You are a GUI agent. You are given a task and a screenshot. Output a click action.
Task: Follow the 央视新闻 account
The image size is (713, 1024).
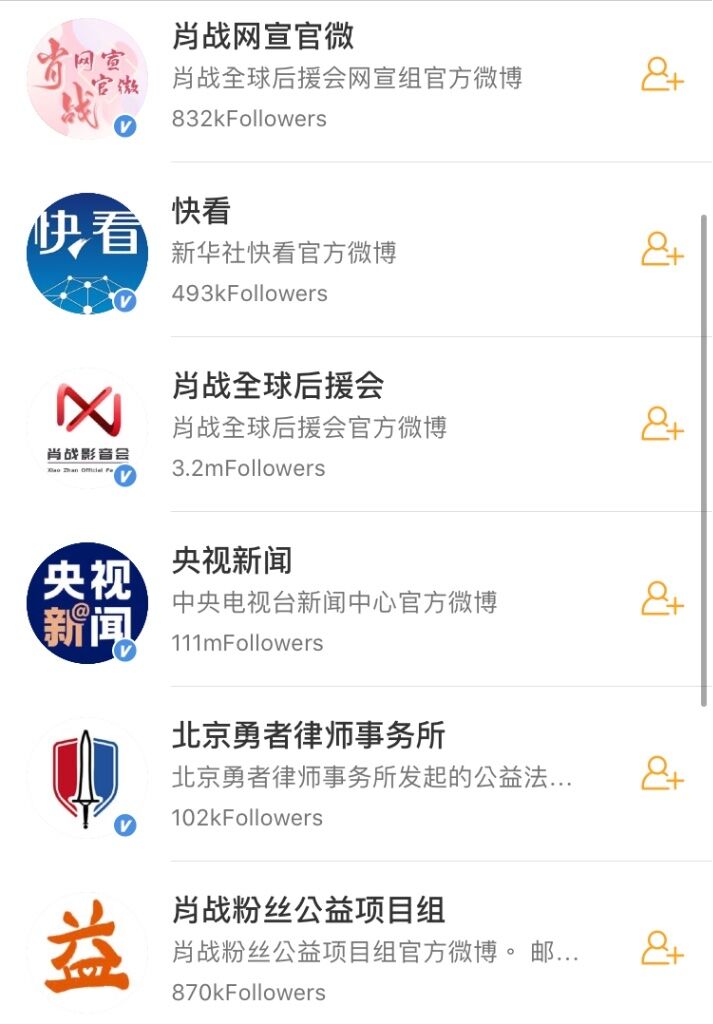point(661,600)
